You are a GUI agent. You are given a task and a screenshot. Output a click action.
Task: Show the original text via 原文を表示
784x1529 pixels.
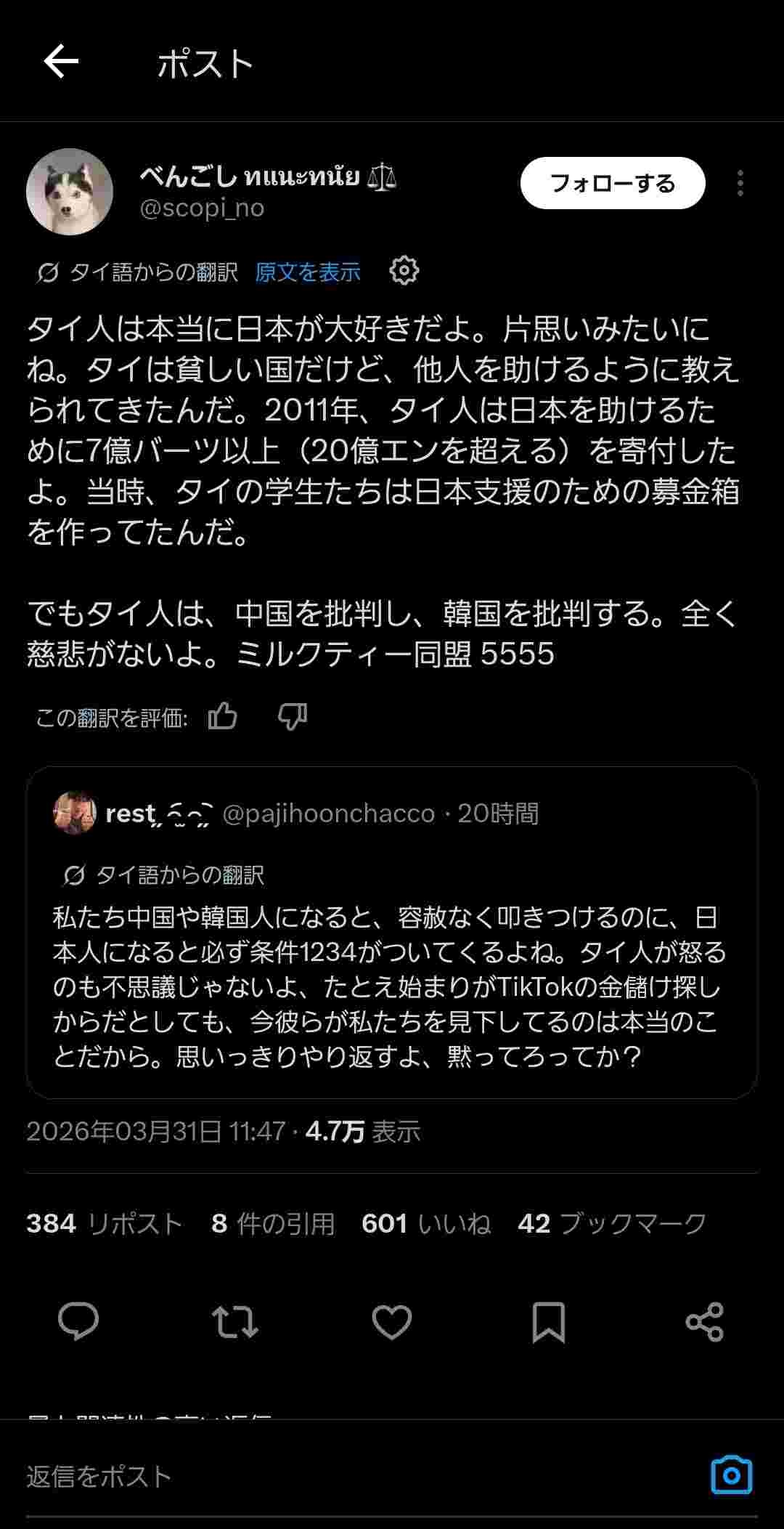(x=308, y=272)
